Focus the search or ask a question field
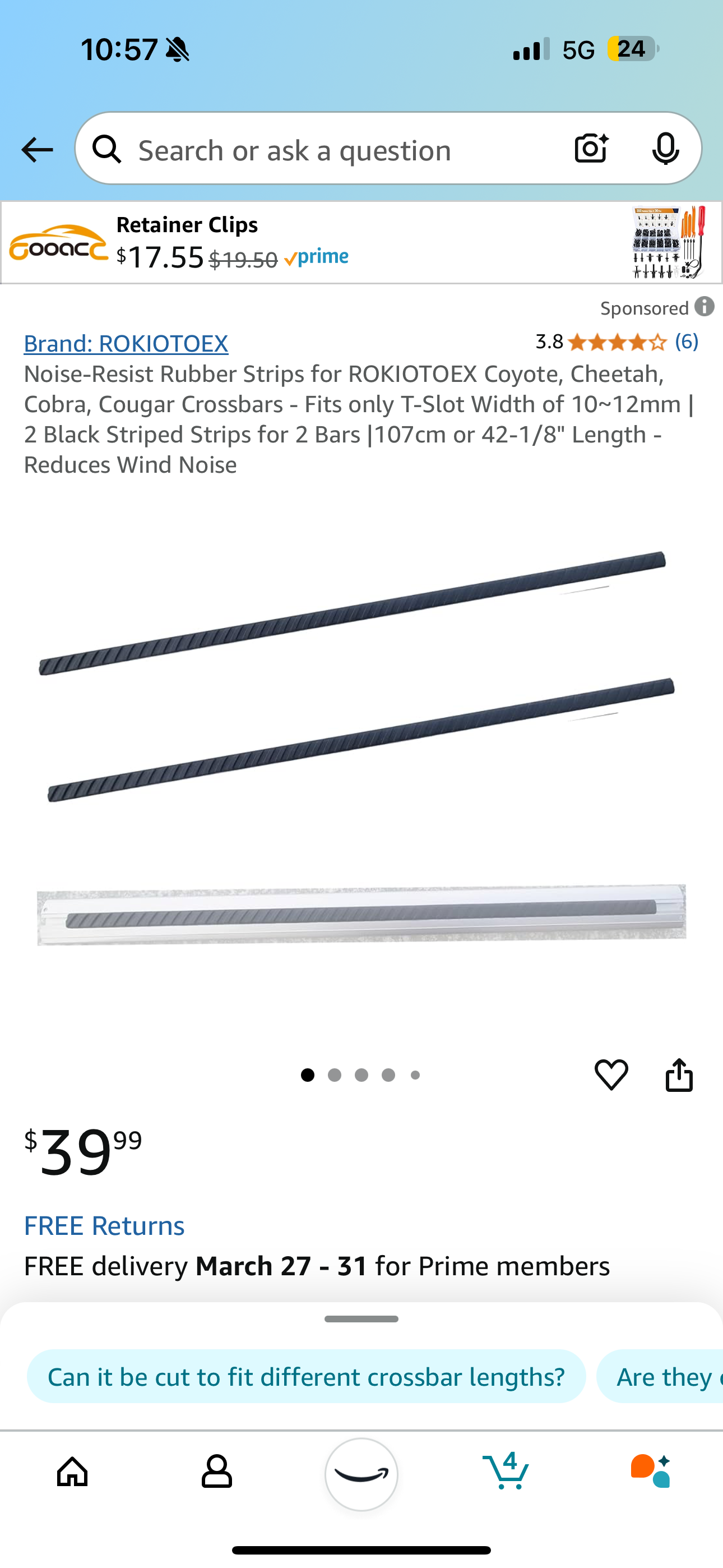This screenshot has height=1568, width=723. pos(328,150)
